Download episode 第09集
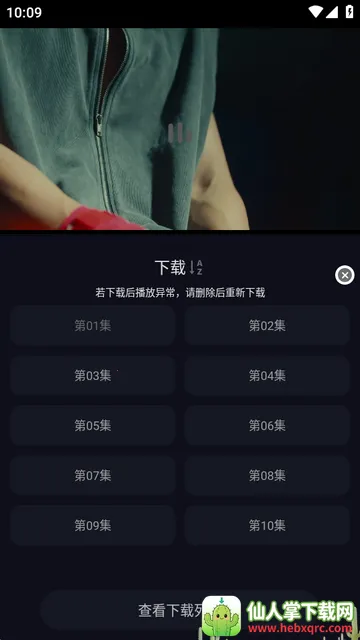Screen dimensions: 360x640 93,526
